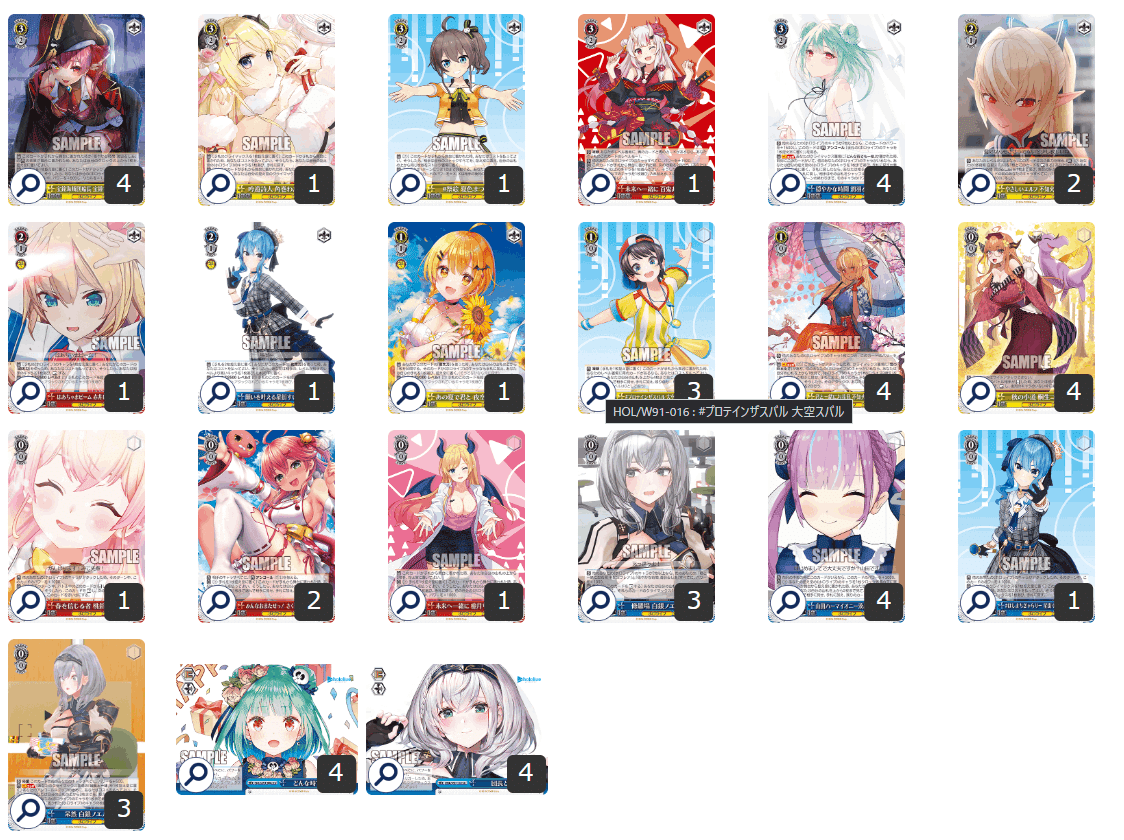This screenshot has height=840, width=1124.
Task: Open the brown-haired girl in yellow vest card
Action: click(x=456, y=90)
